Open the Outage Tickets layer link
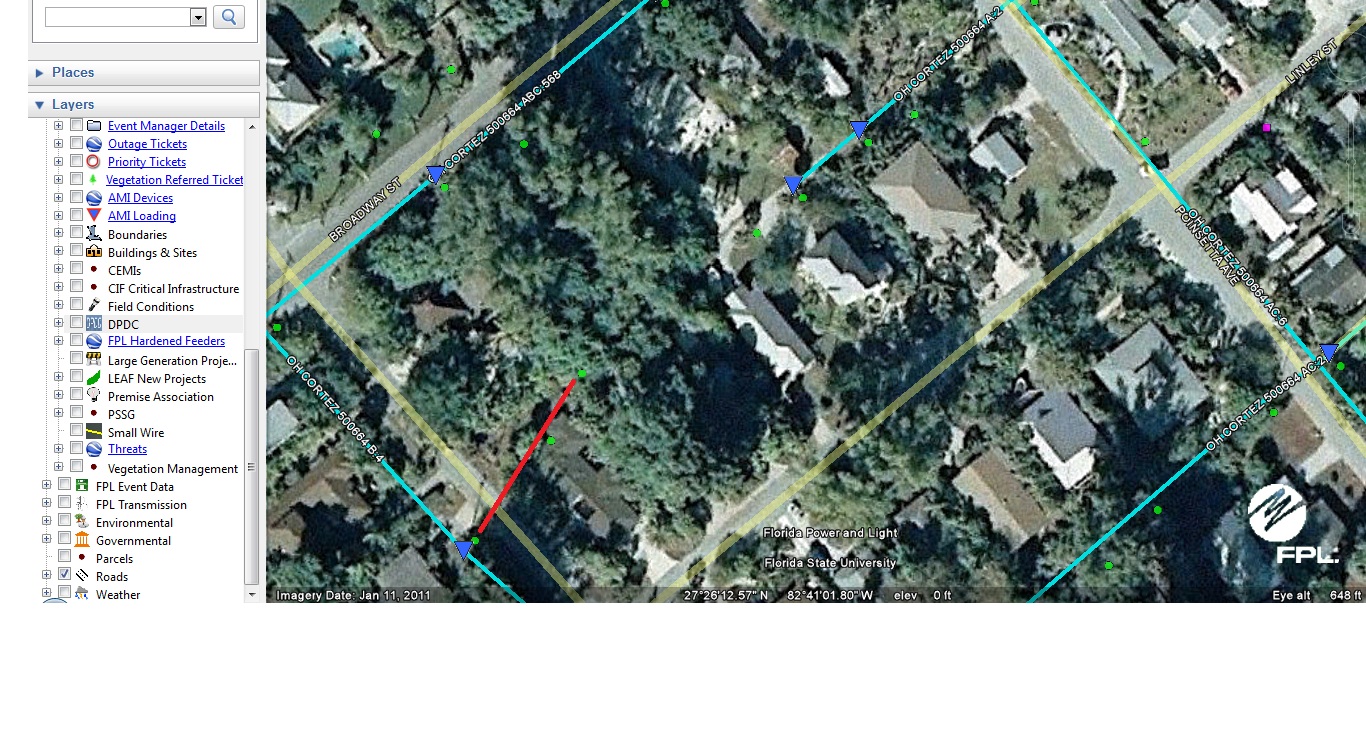The width and height of the screenshot is (1366, 738). pyautogui.click(x=147, y=144)
